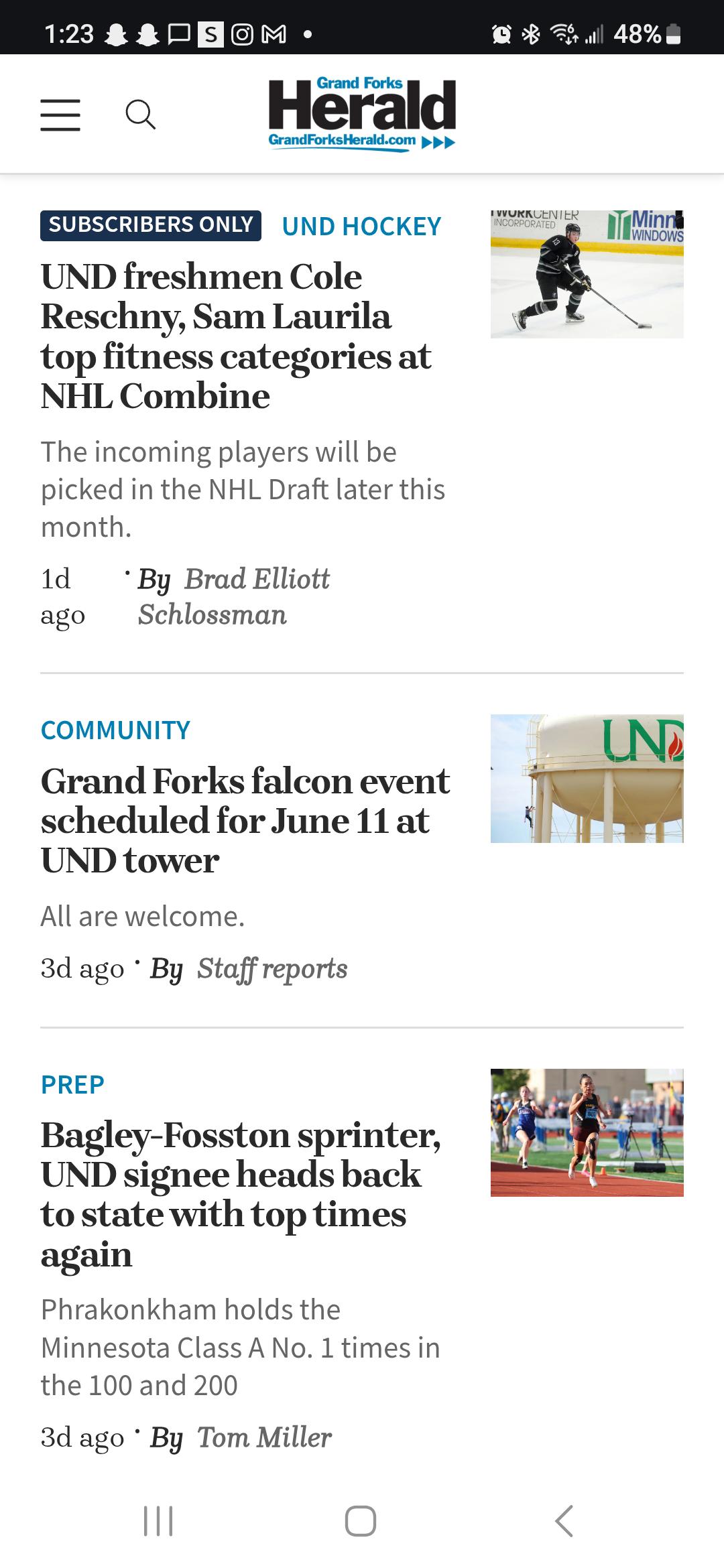Viewport: 724px width, 1568px height.
Task: Tap the UND water tower thumbnail
Action: [x=587, y=778]
